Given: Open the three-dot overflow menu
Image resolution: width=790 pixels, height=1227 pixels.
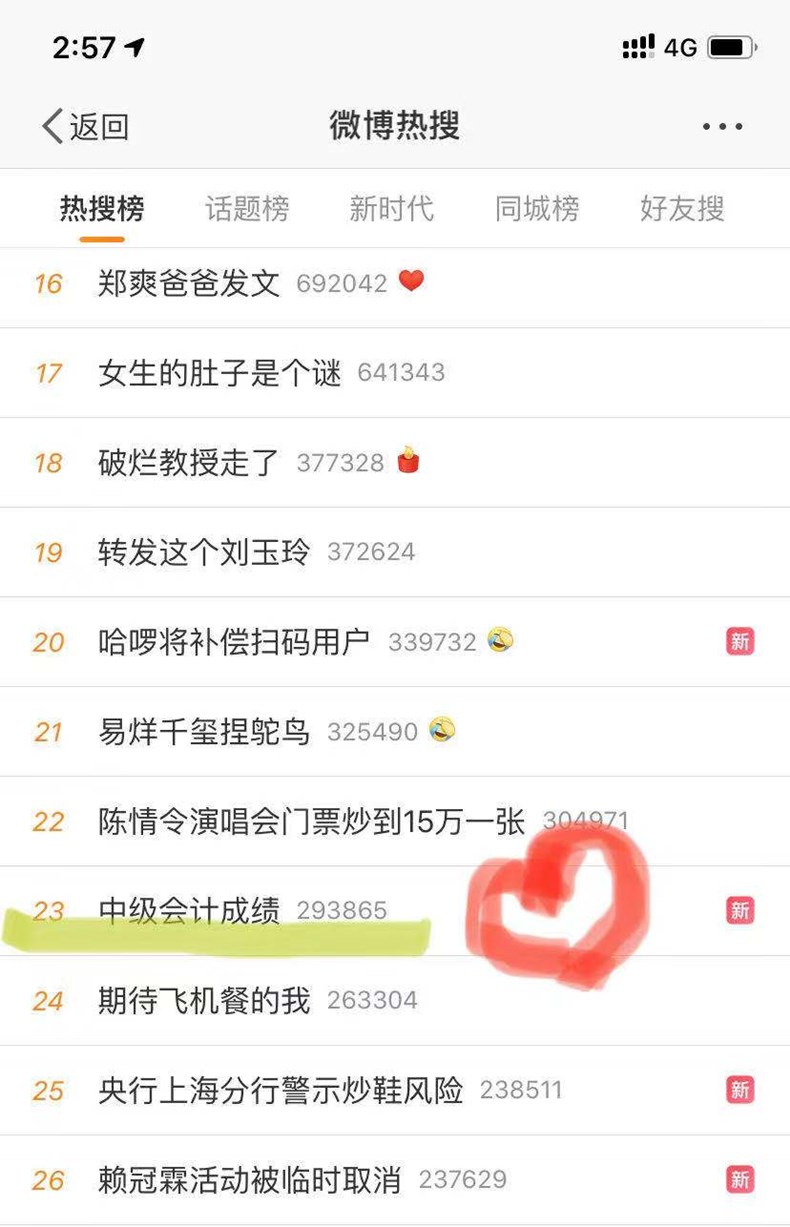Looking at the screenshot, I should [x=722, y=127].
